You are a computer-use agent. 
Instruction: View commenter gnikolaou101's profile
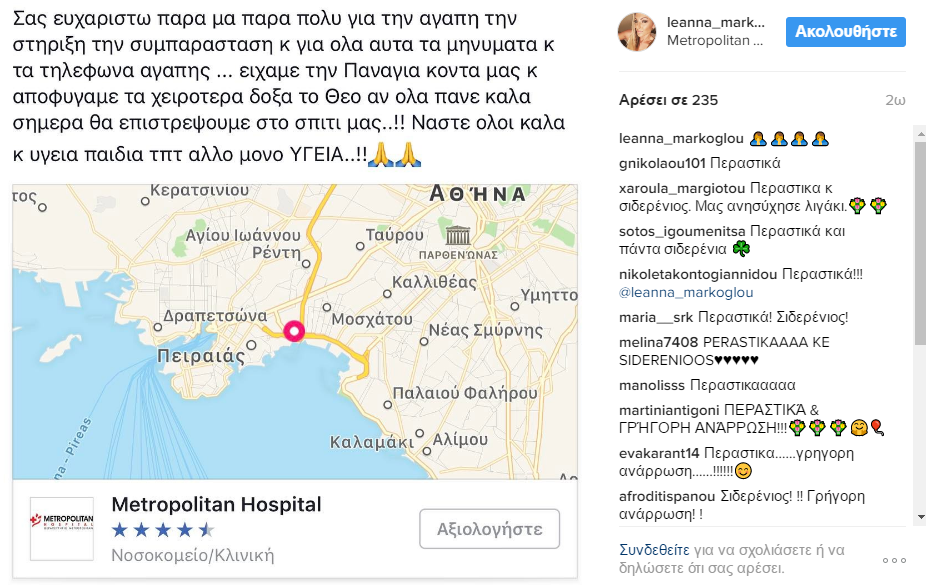663,163
